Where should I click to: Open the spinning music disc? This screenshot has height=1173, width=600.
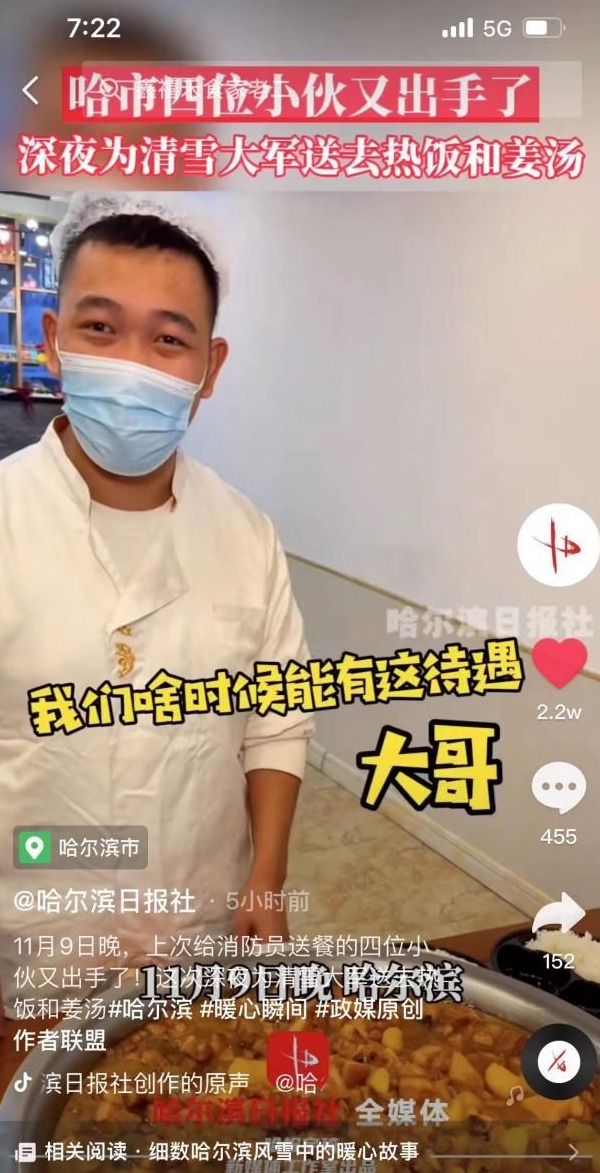click(558, 1061)
